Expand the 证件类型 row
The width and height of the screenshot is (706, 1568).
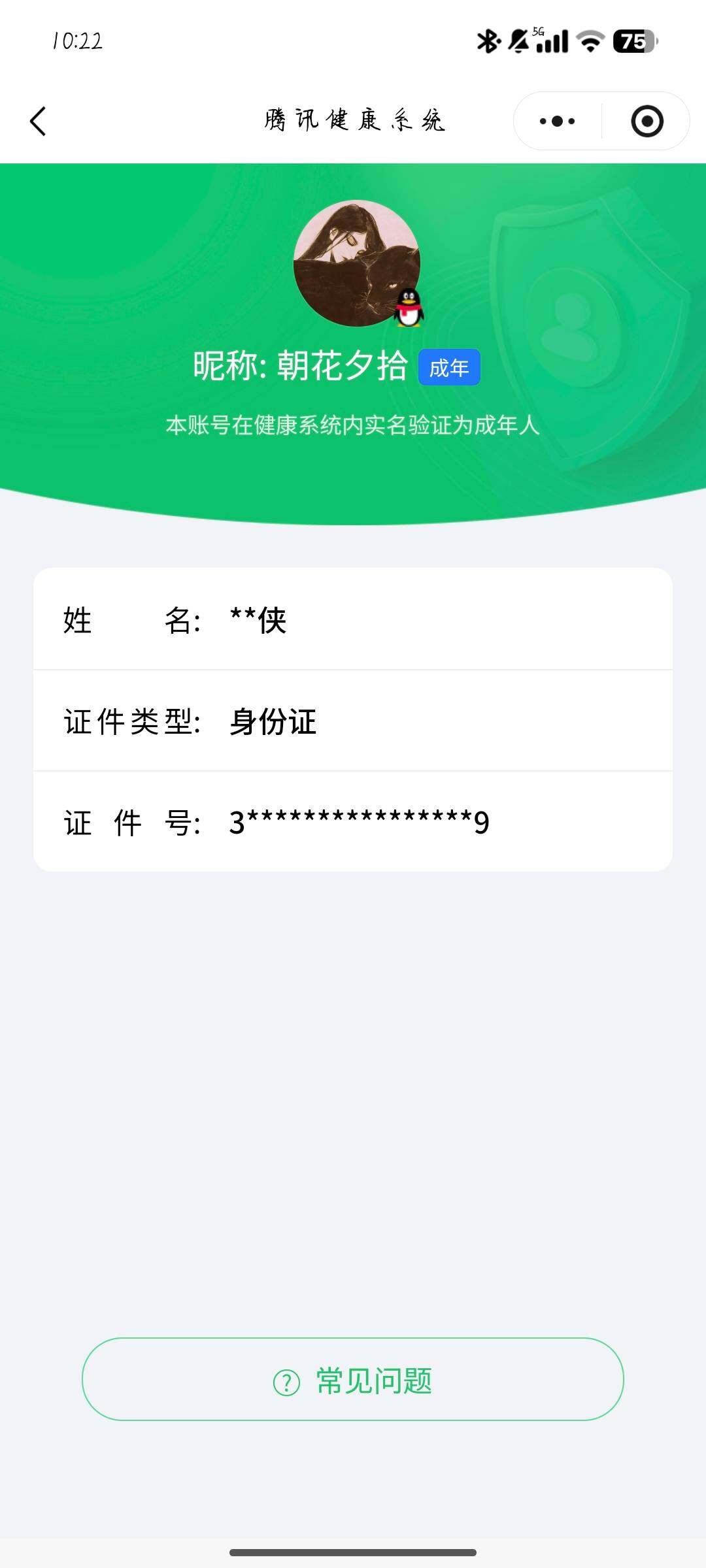coord(353,720)
